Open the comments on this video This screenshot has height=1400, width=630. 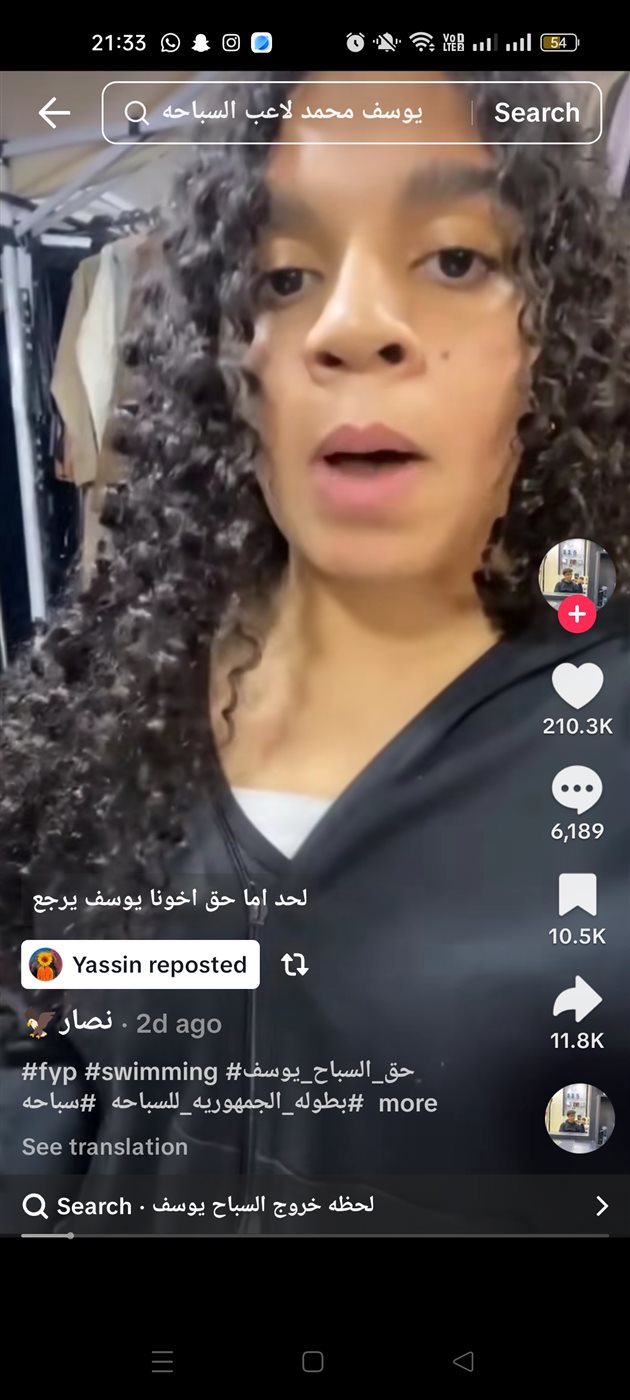577,791
